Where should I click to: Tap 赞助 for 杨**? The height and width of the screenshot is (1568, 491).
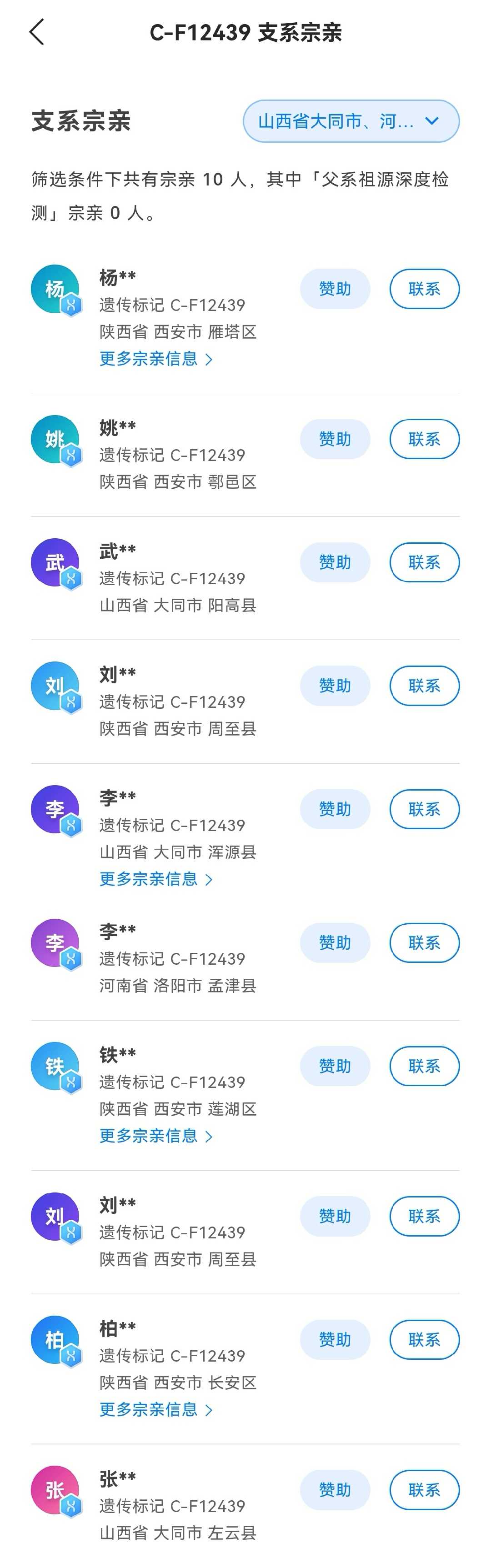[335, 289]
